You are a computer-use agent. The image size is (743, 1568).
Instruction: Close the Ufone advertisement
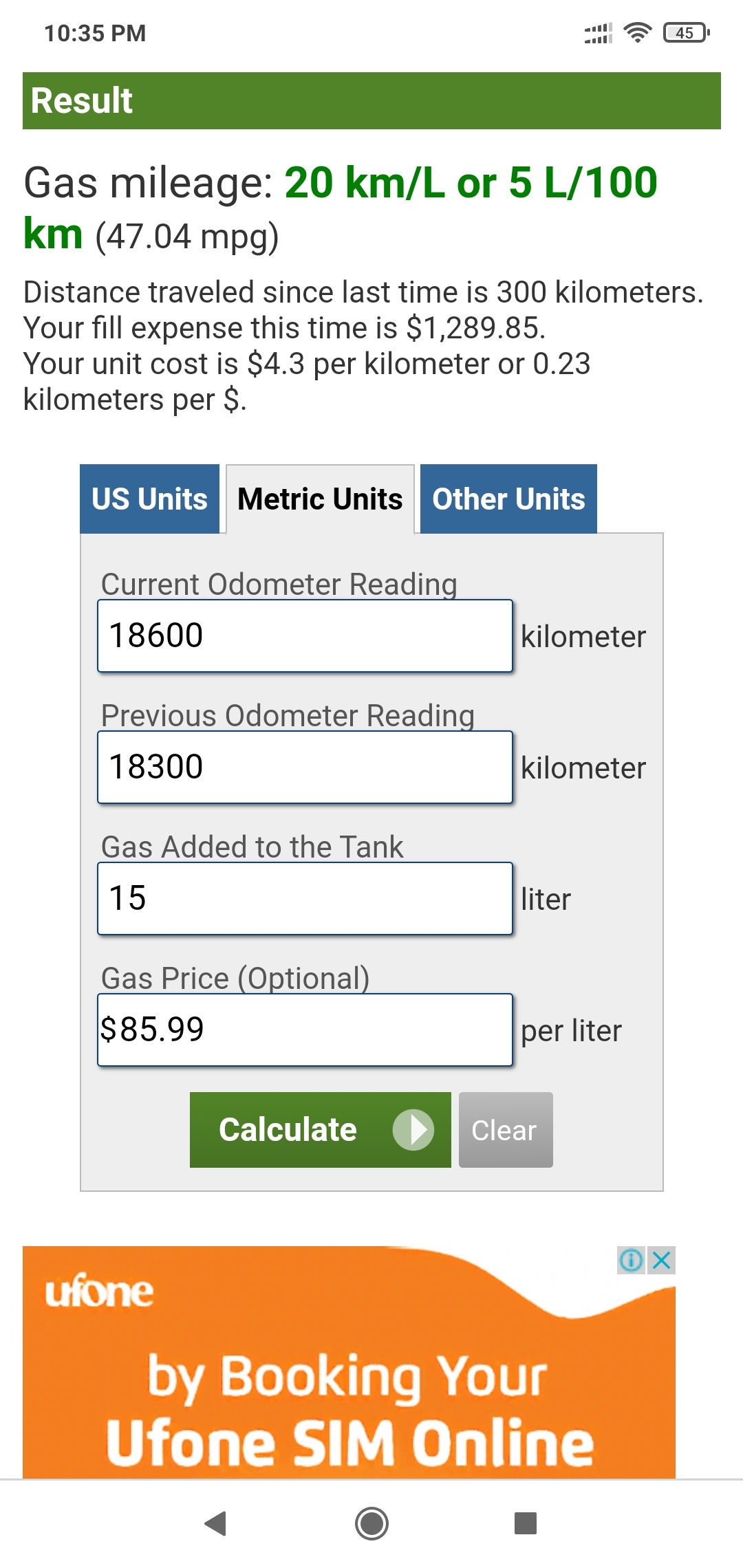pyautogui.click(x=662, y=1261)
